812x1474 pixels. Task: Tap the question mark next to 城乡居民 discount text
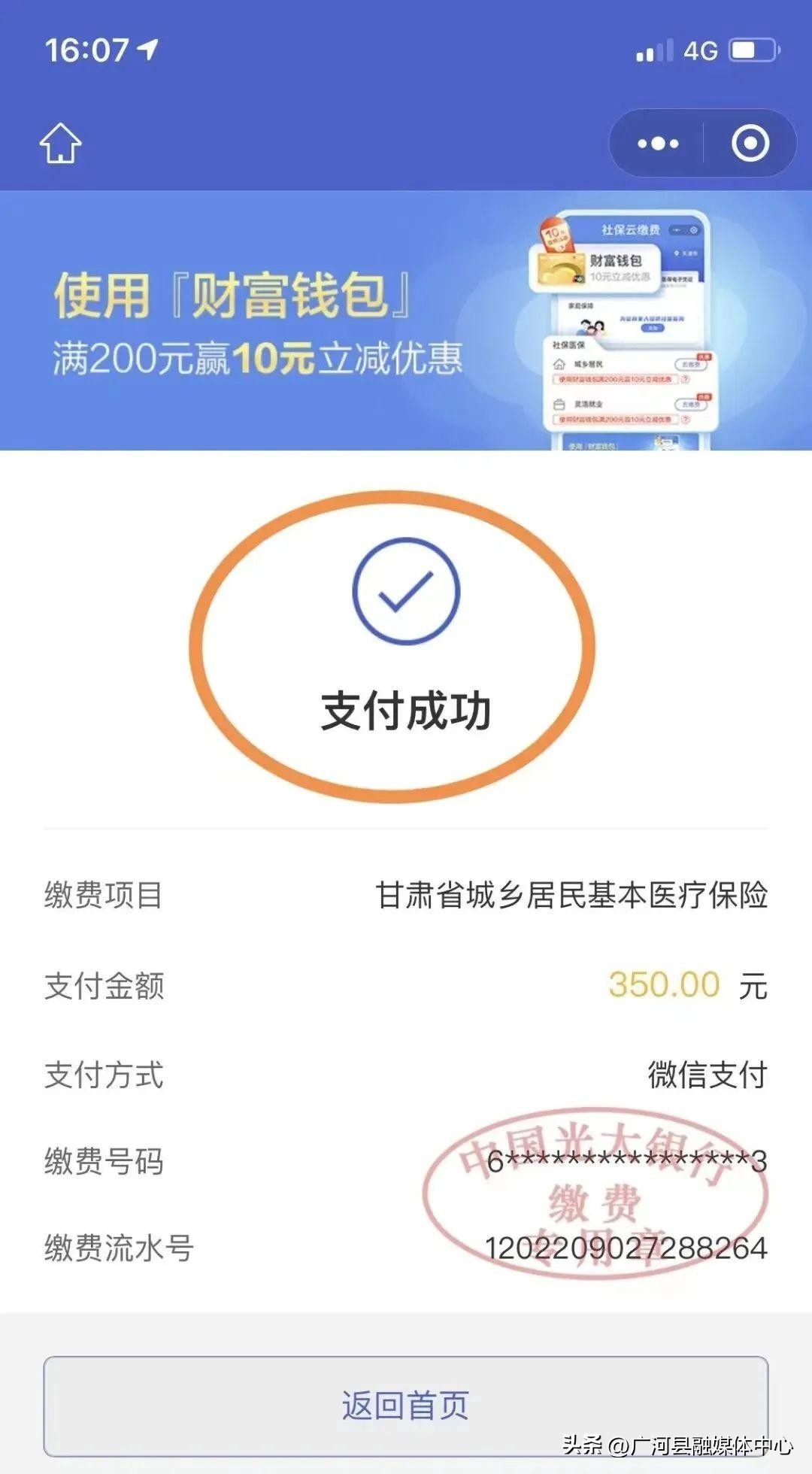click(x=686, y=380)
